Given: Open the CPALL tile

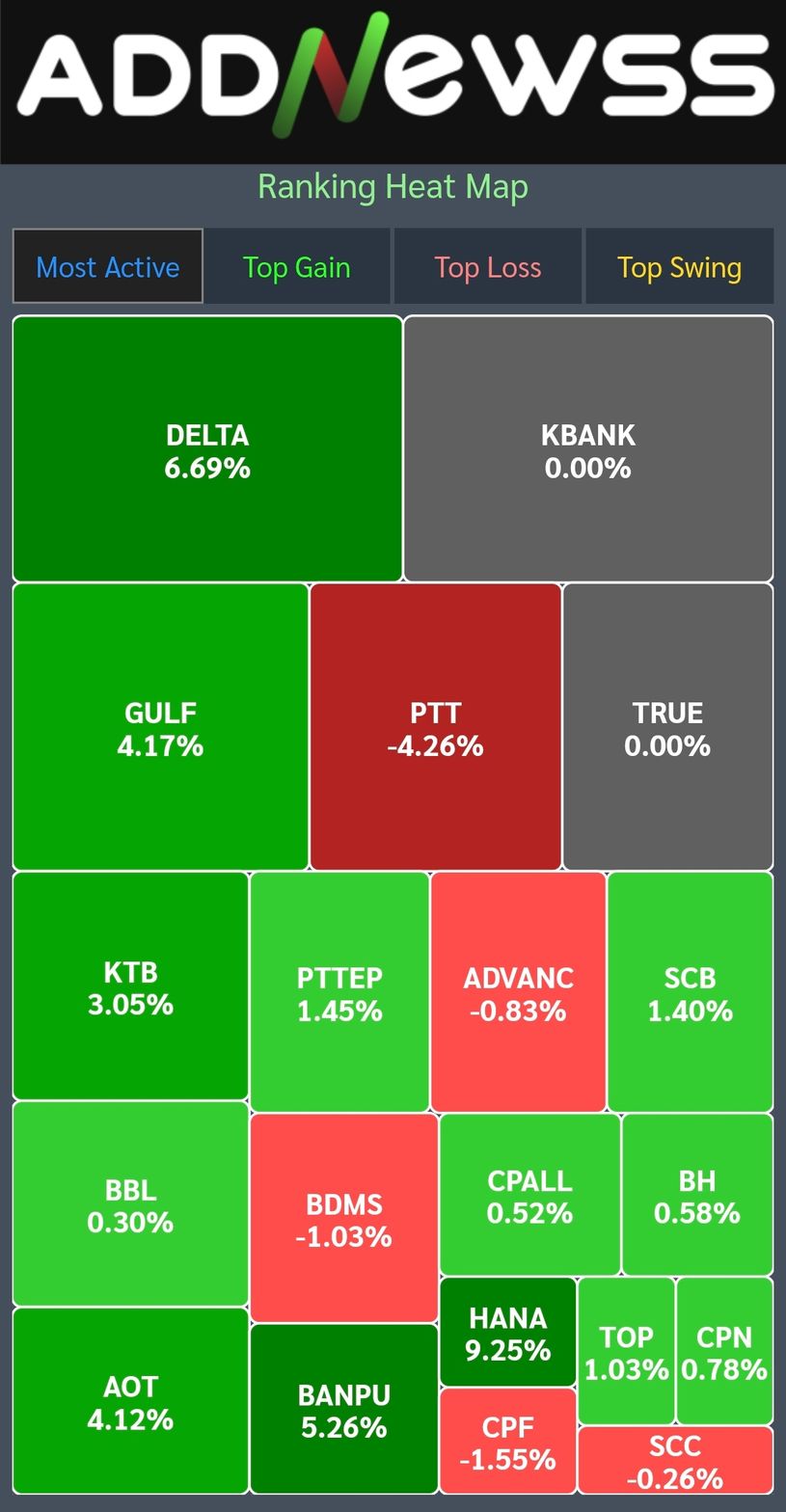Looking at the screenshot, I should tap(529, 1195).
